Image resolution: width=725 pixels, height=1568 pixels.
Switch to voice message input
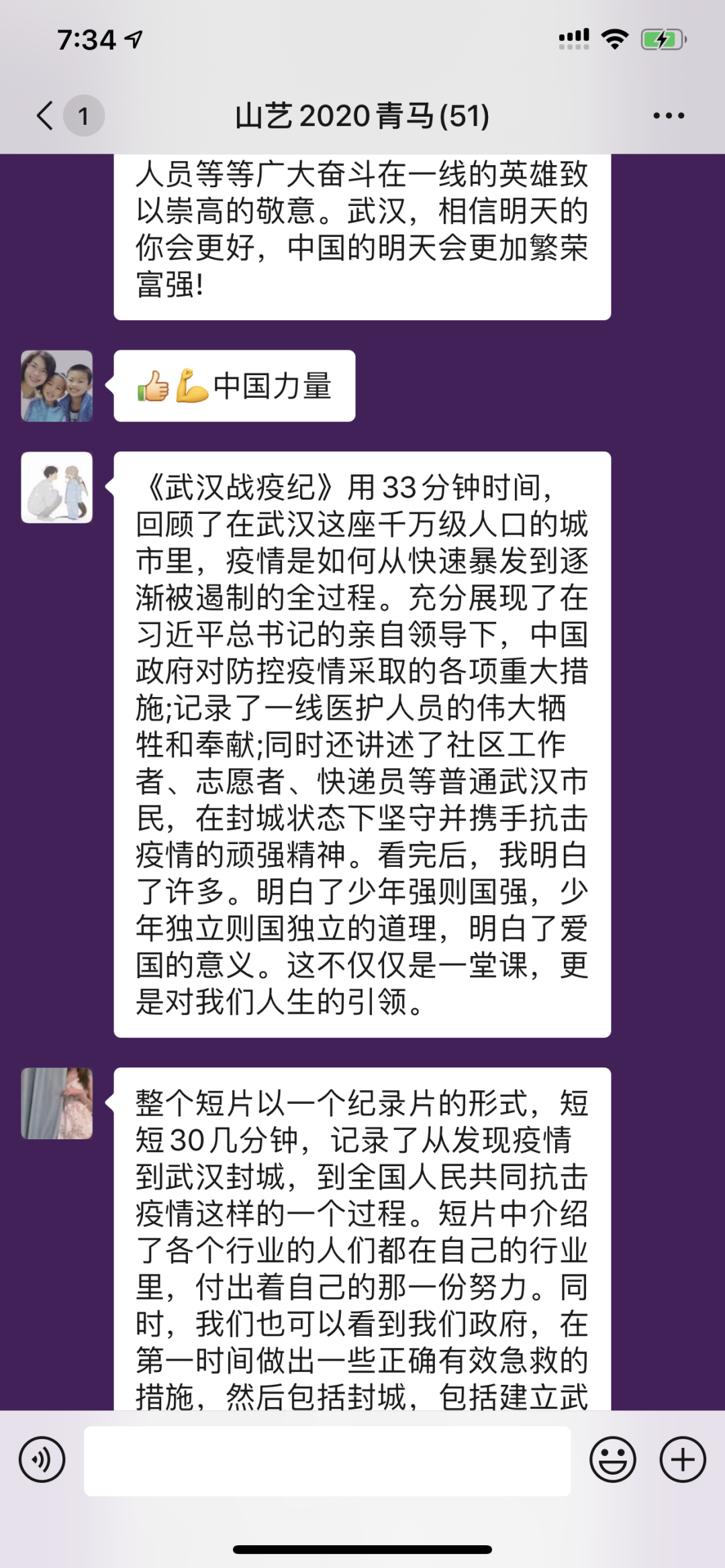[42, 1460]
